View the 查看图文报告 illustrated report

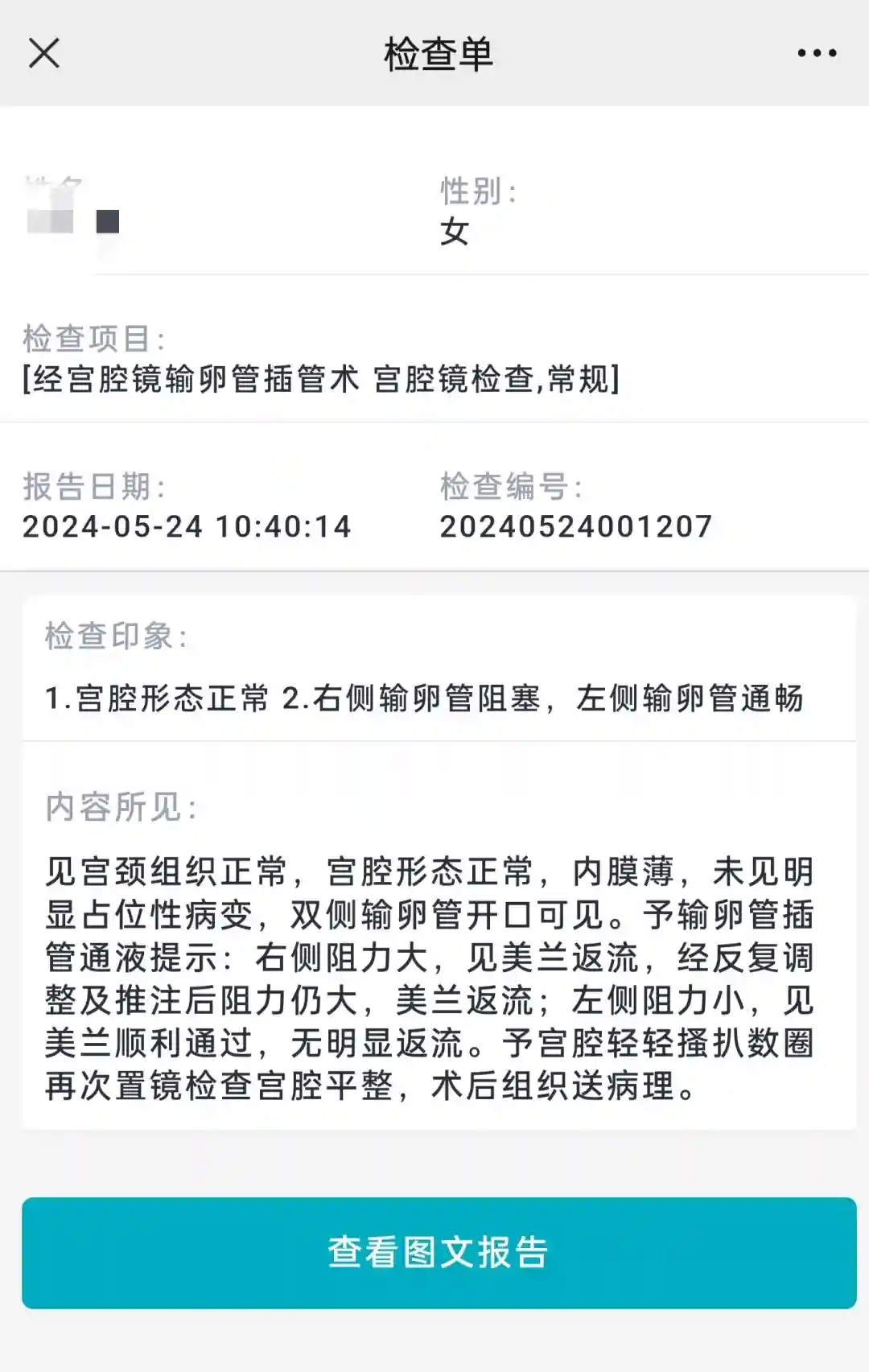439,1253
